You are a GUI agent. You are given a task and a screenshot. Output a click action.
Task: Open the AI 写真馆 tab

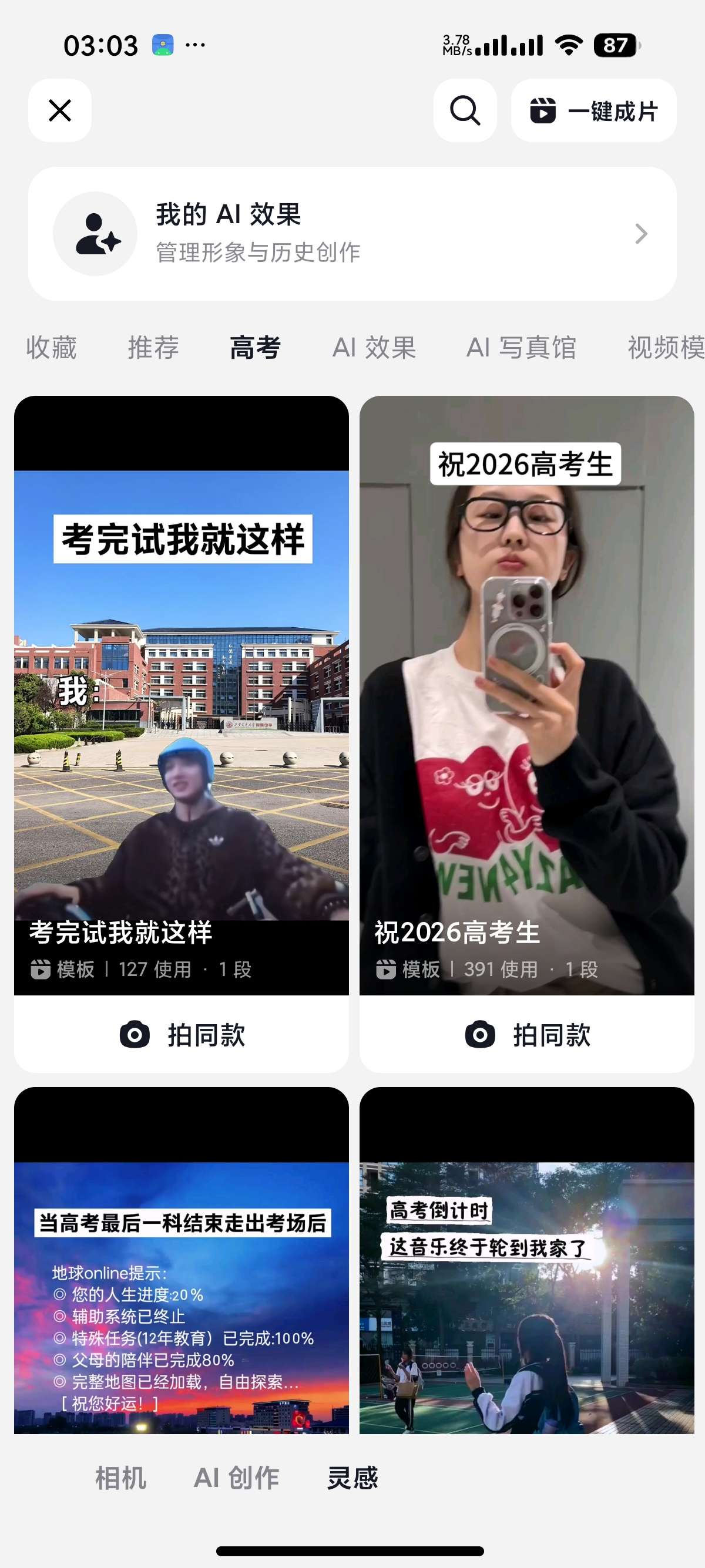click(x=522, y=348)
